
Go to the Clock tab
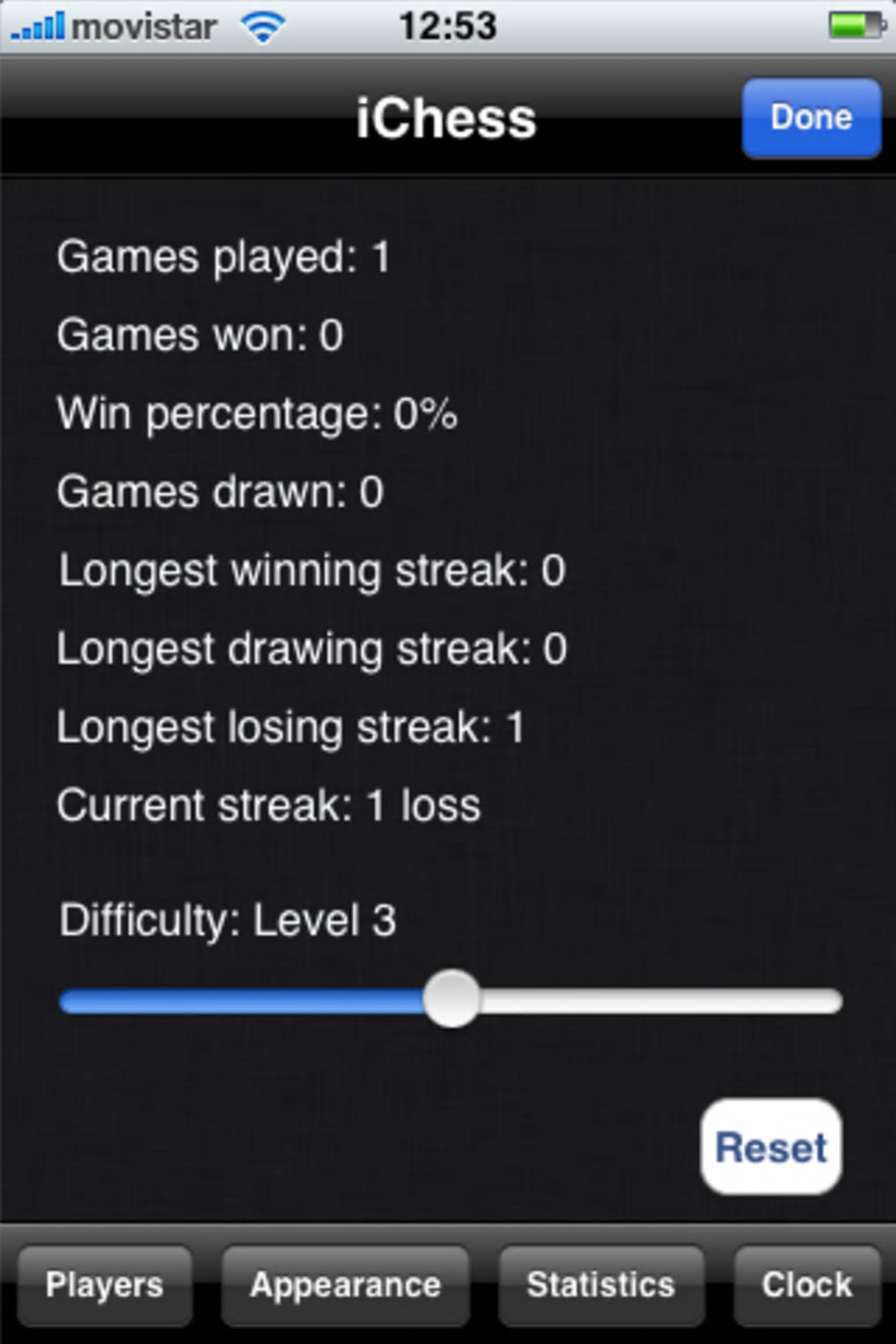click(x=806, y=1285)
